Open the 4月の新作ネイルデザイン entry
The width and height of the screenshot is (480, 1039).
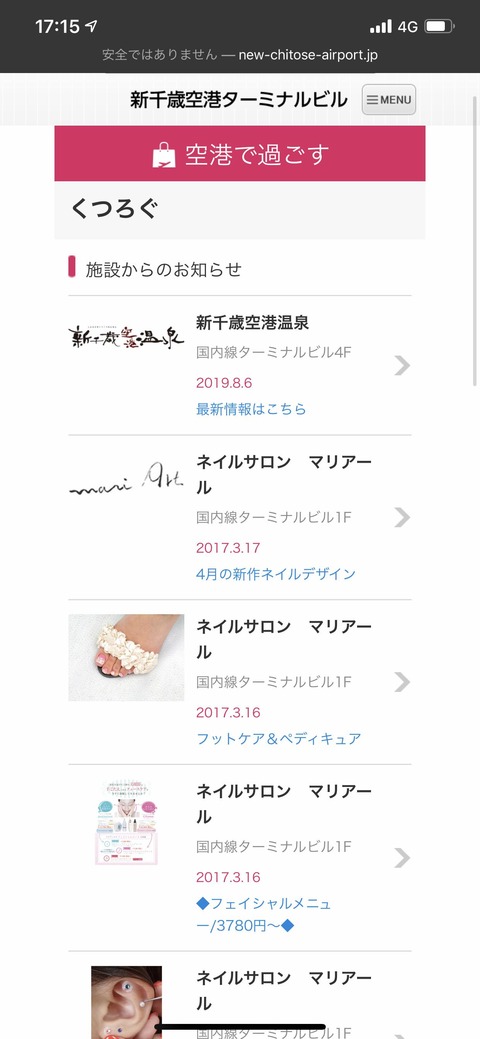239,518
